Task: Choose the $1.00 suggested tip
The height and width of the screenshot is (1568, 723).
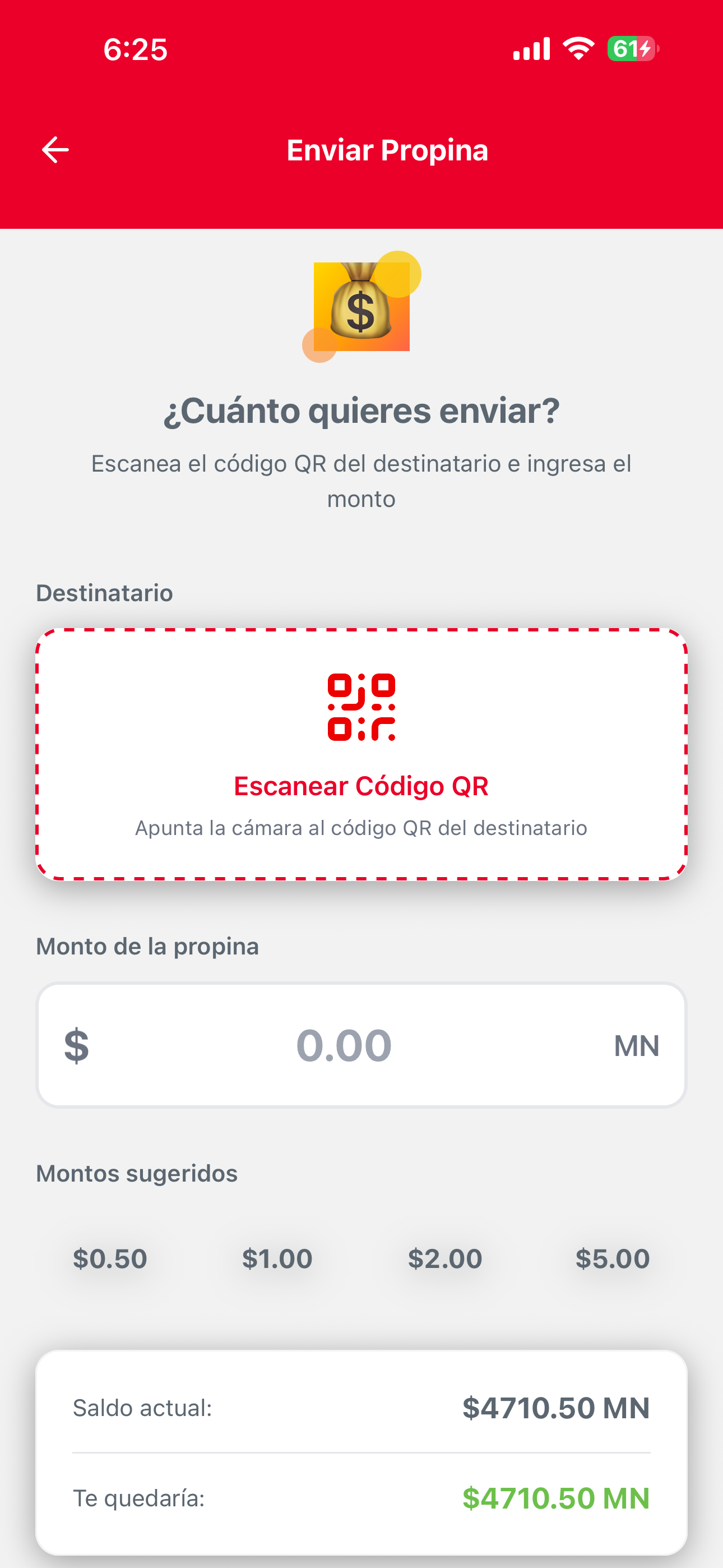Action: [277, 1259]
